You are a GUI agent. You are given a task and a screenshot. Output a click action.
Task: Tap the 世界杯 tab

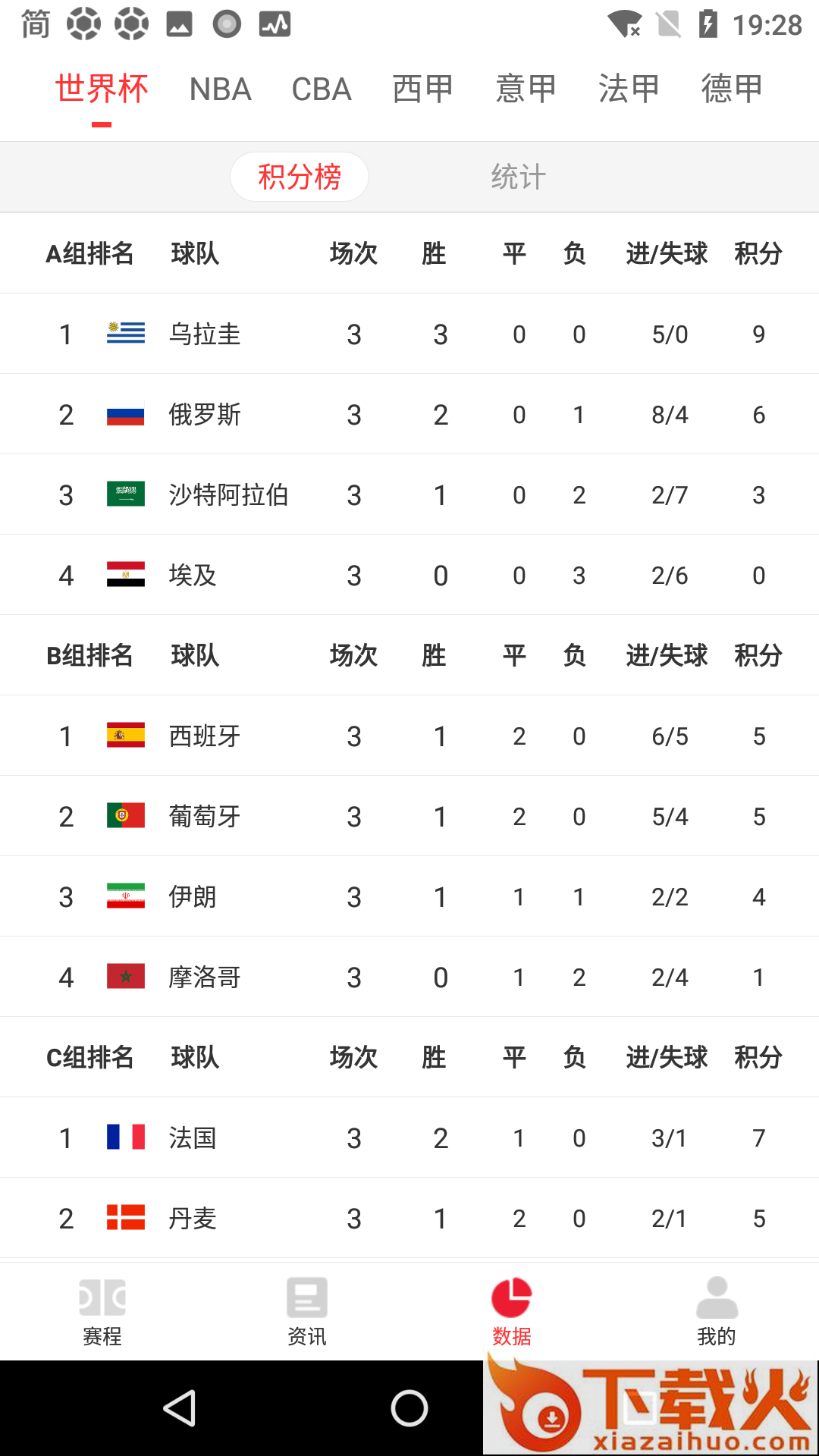102,89
